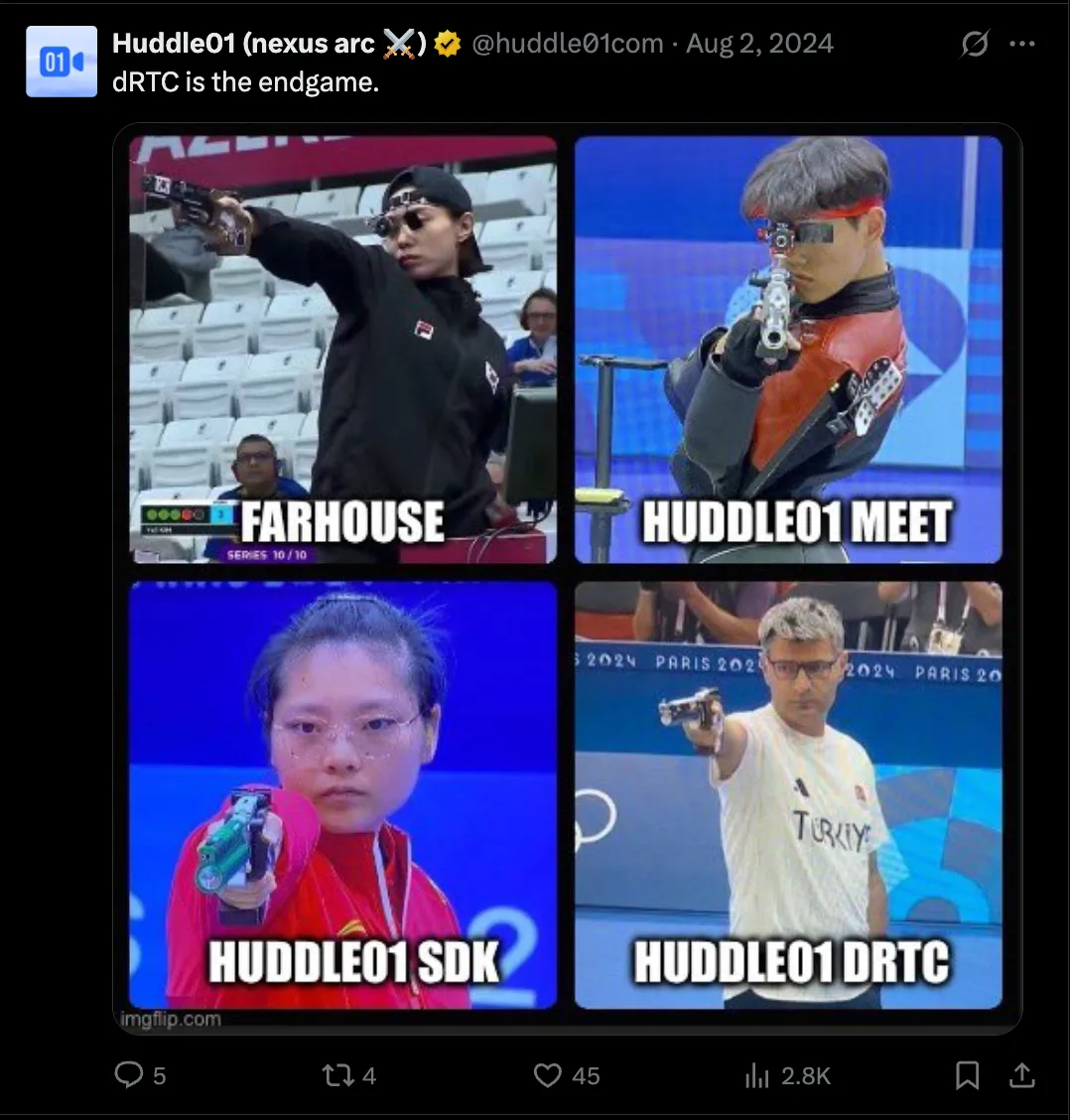Reply to the dRTC post
This screenshot has width=1070, height=1120.
[129, 1074]
